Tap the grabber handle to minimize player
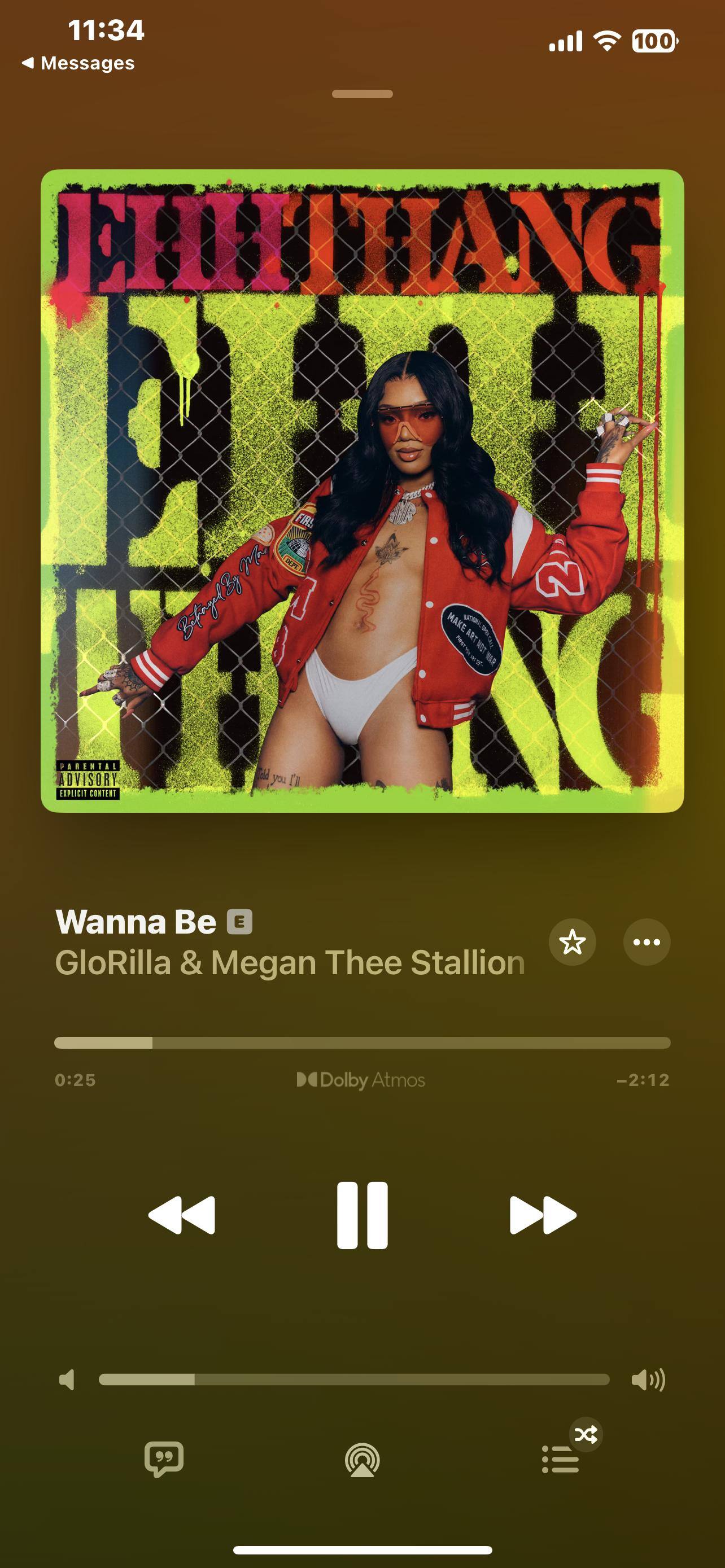Viewport: 725px width, 1568px height. pos(362,94)
